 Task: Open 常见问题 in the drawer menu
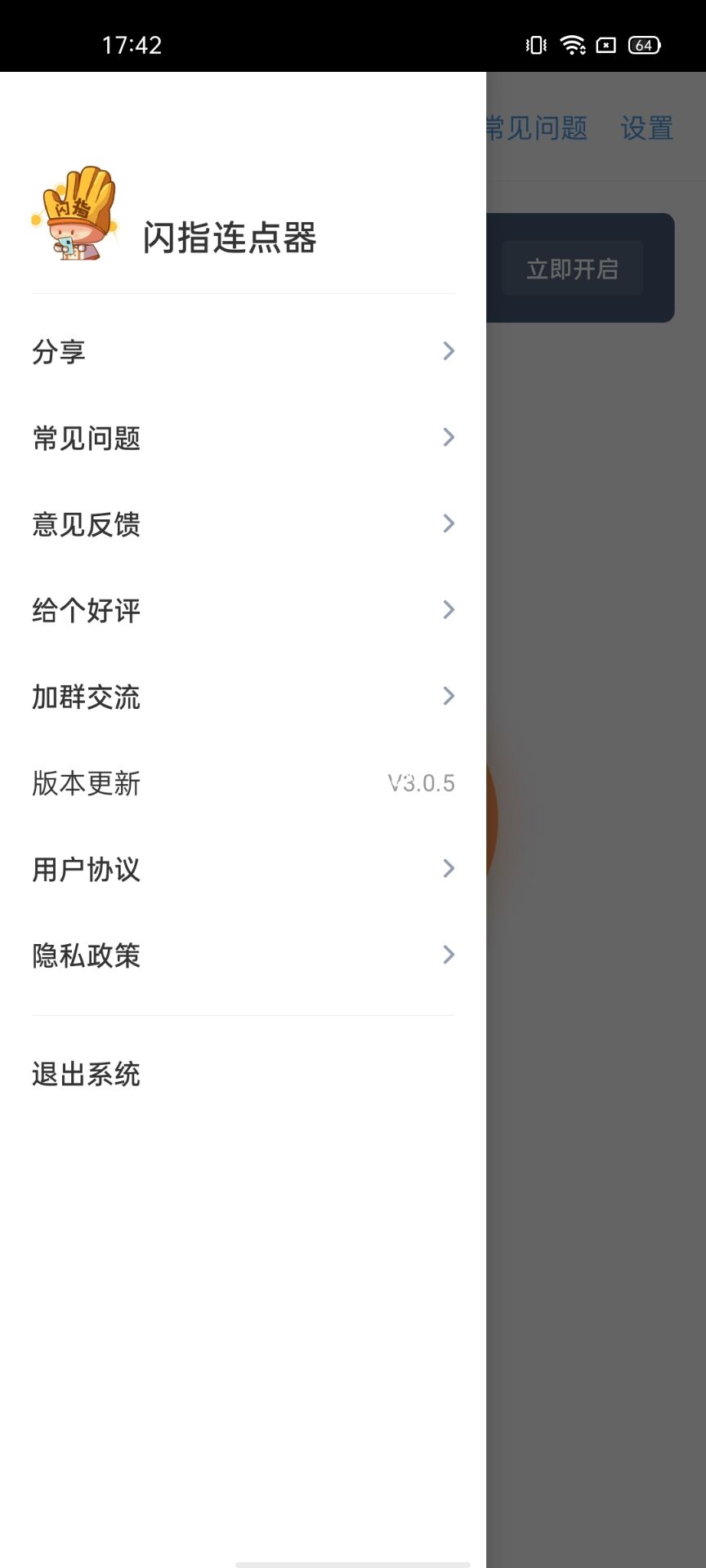(243, 439)
